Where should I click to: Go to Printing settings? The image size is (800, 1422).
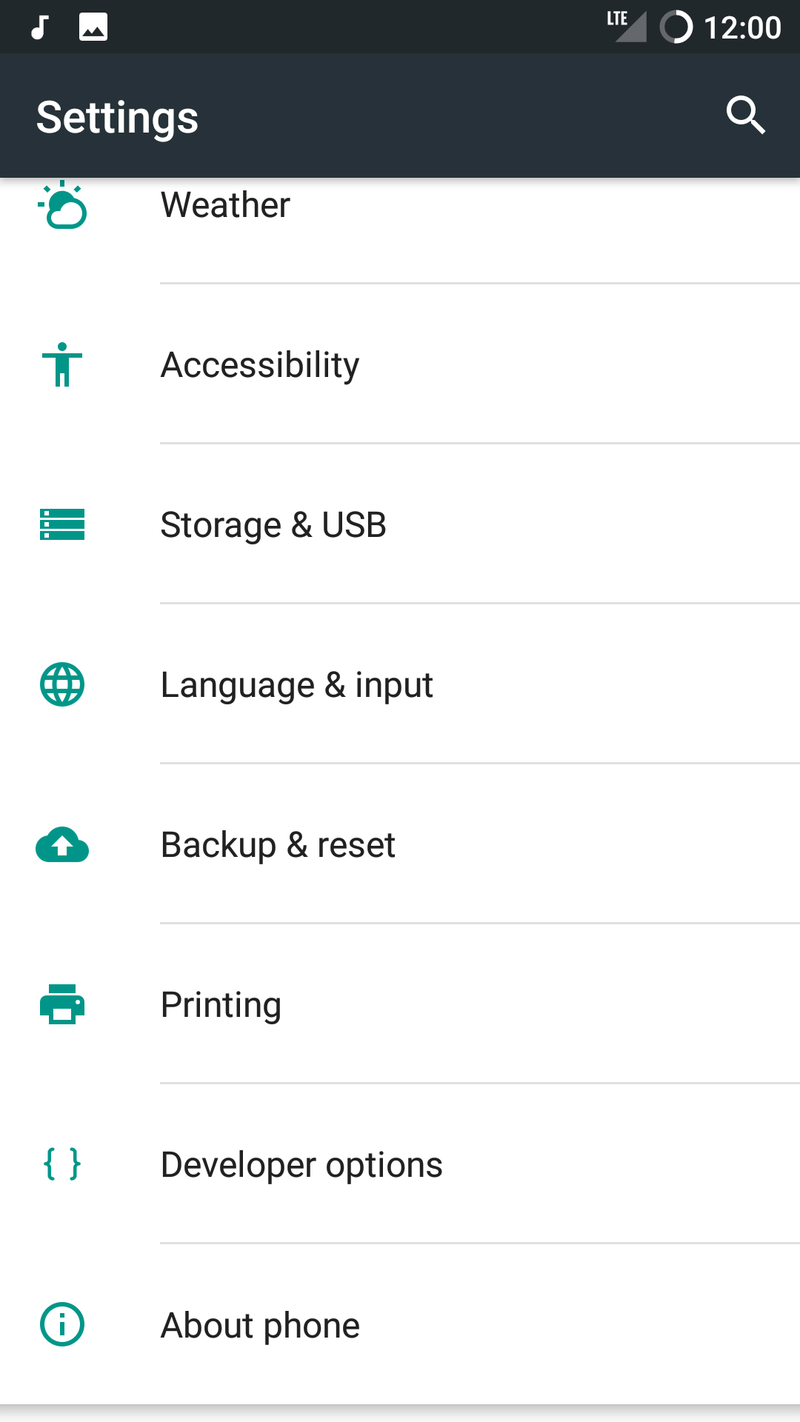[400, 1004]
